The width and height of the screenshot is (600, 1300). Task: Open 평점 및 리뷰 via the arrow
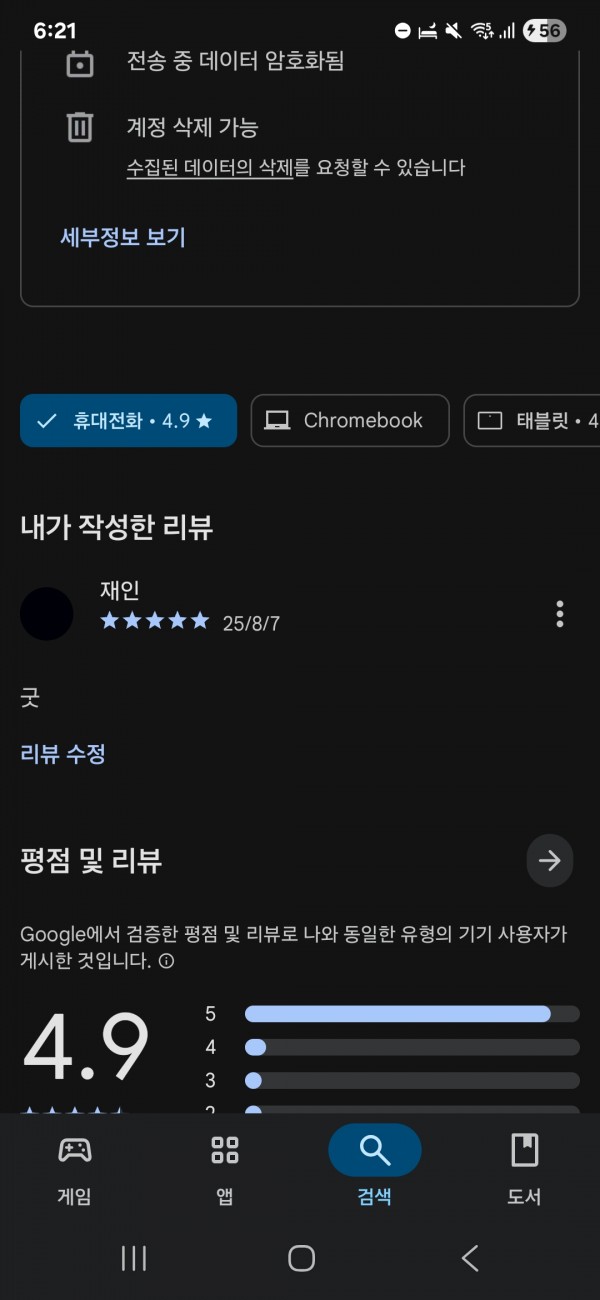550,861
